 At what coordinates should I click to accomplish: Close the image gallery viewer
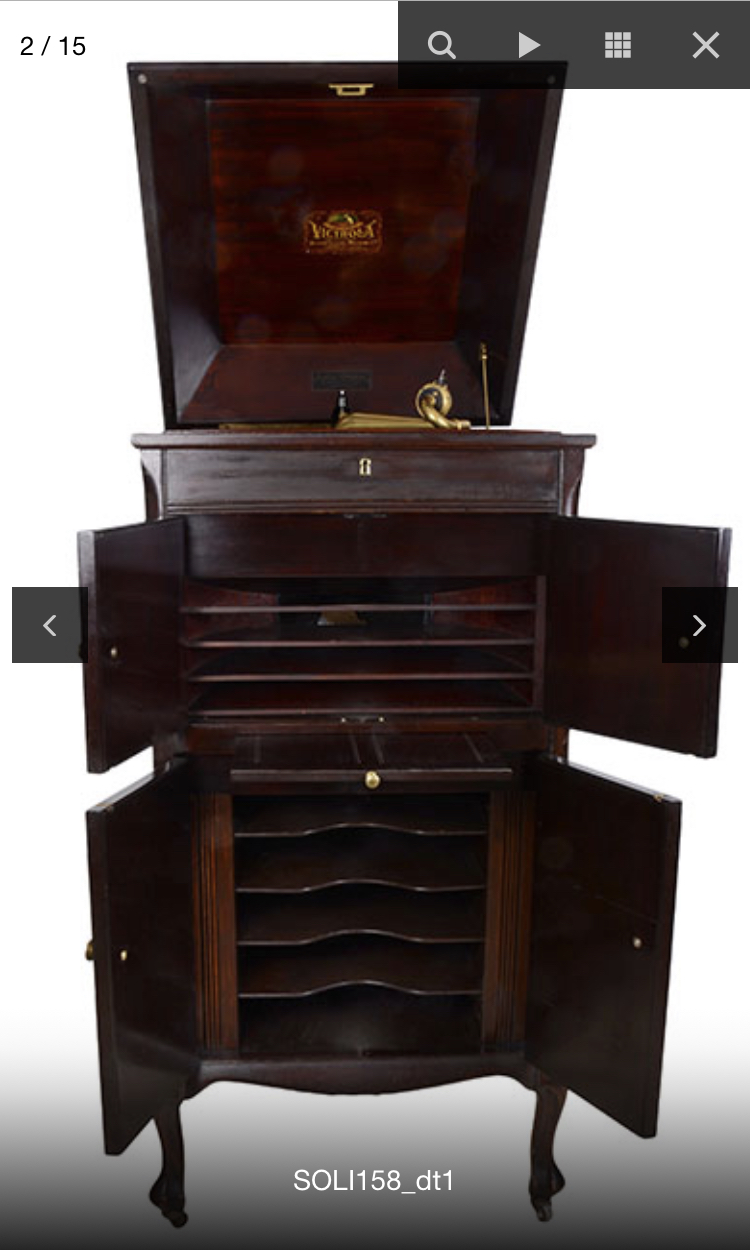(x=706, y=45)
